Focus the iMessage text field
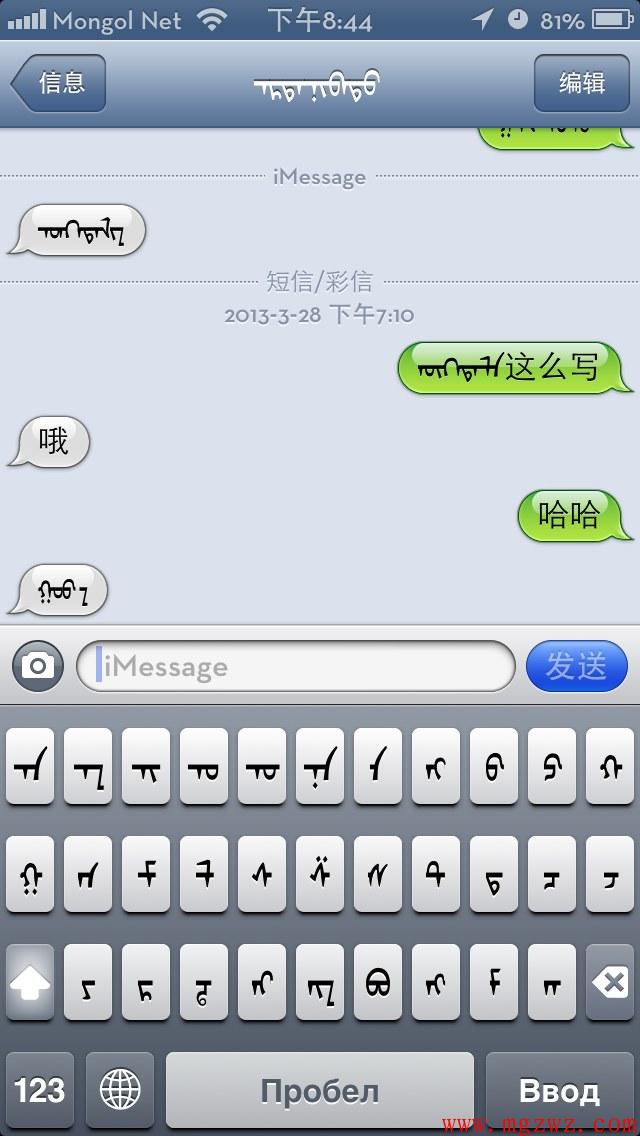The image size is (640, 1136). pos(296,666)
